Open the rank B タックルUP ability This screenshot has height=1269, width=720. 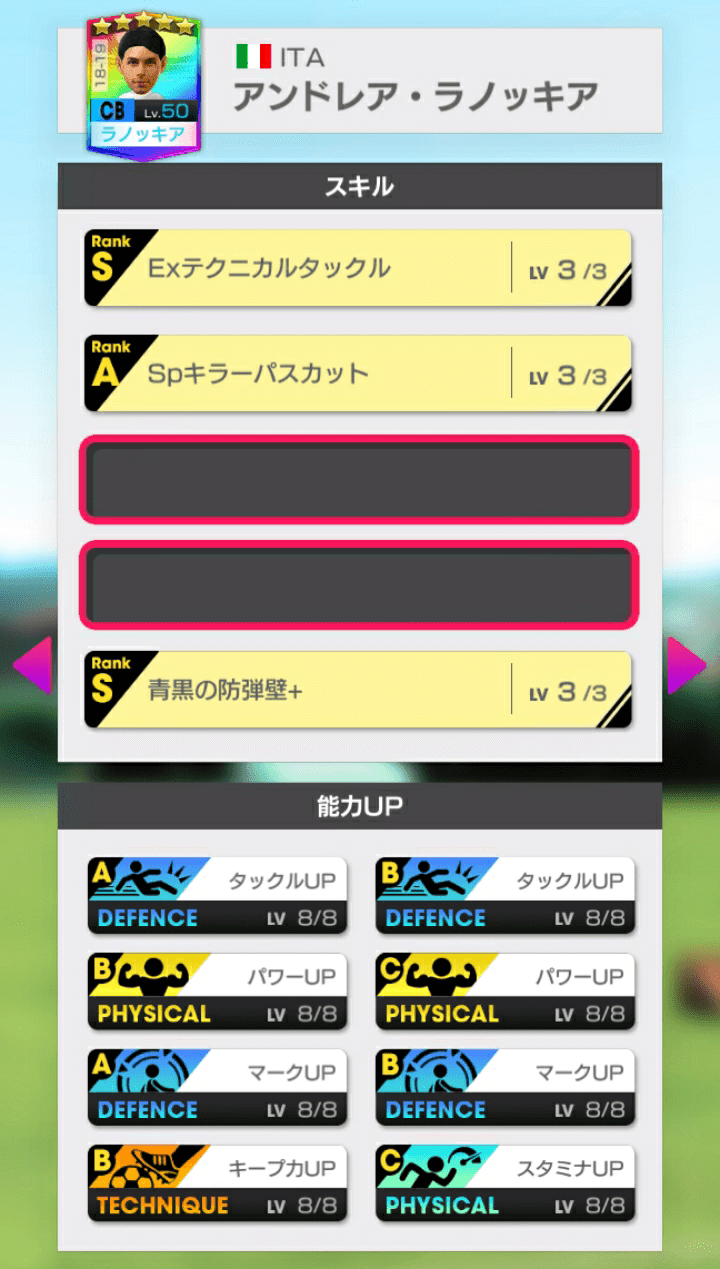pyautogui.click(x=505, y=895)
